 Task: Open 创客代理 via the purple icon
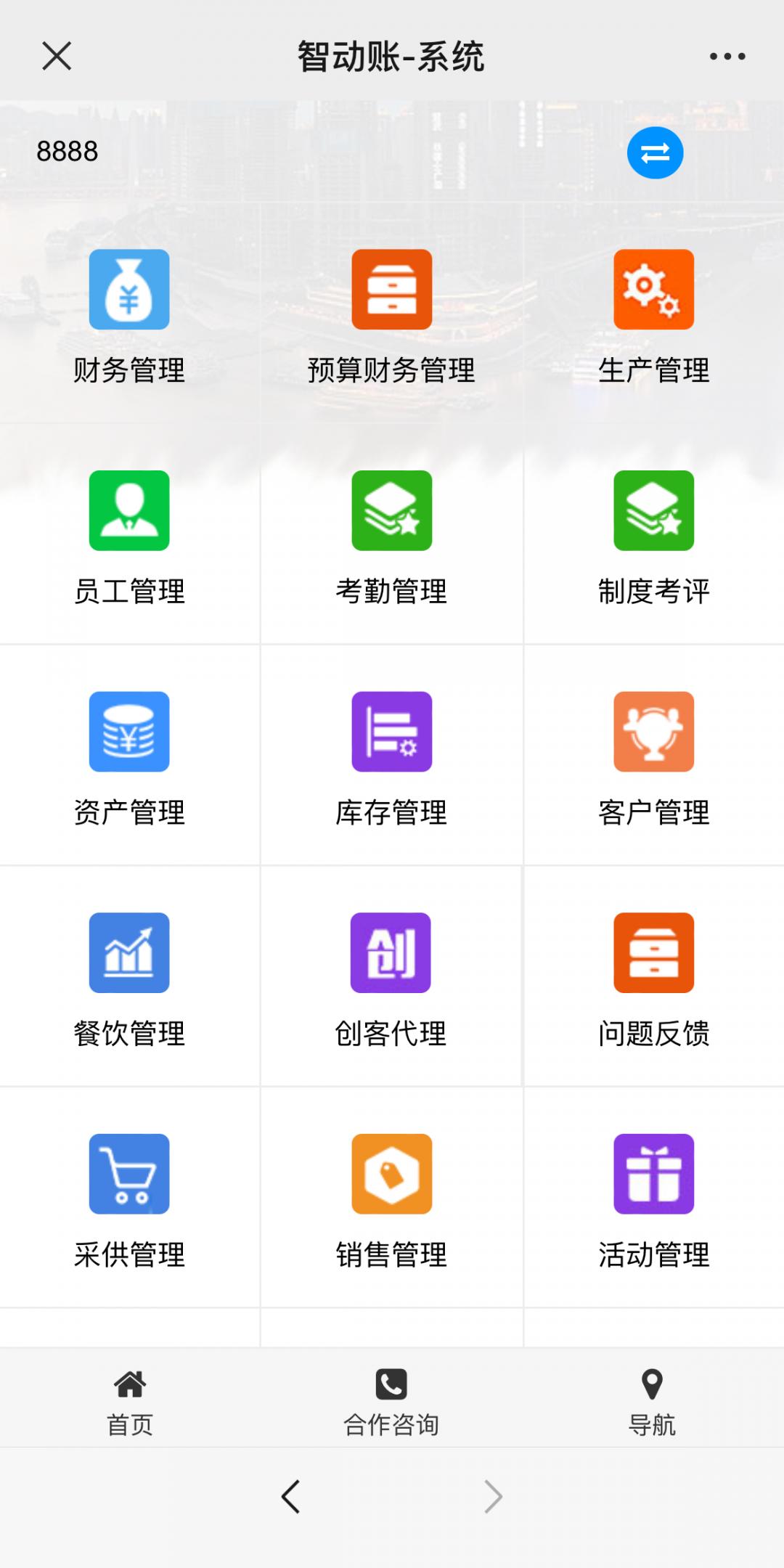[391, 953]
